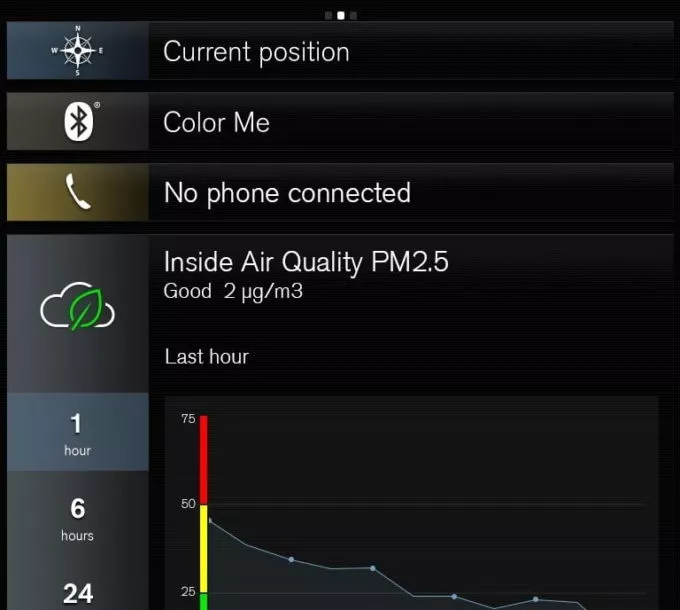Select the 1 hour time range
This screenshot has width=680, height=610.
[78, 433]
